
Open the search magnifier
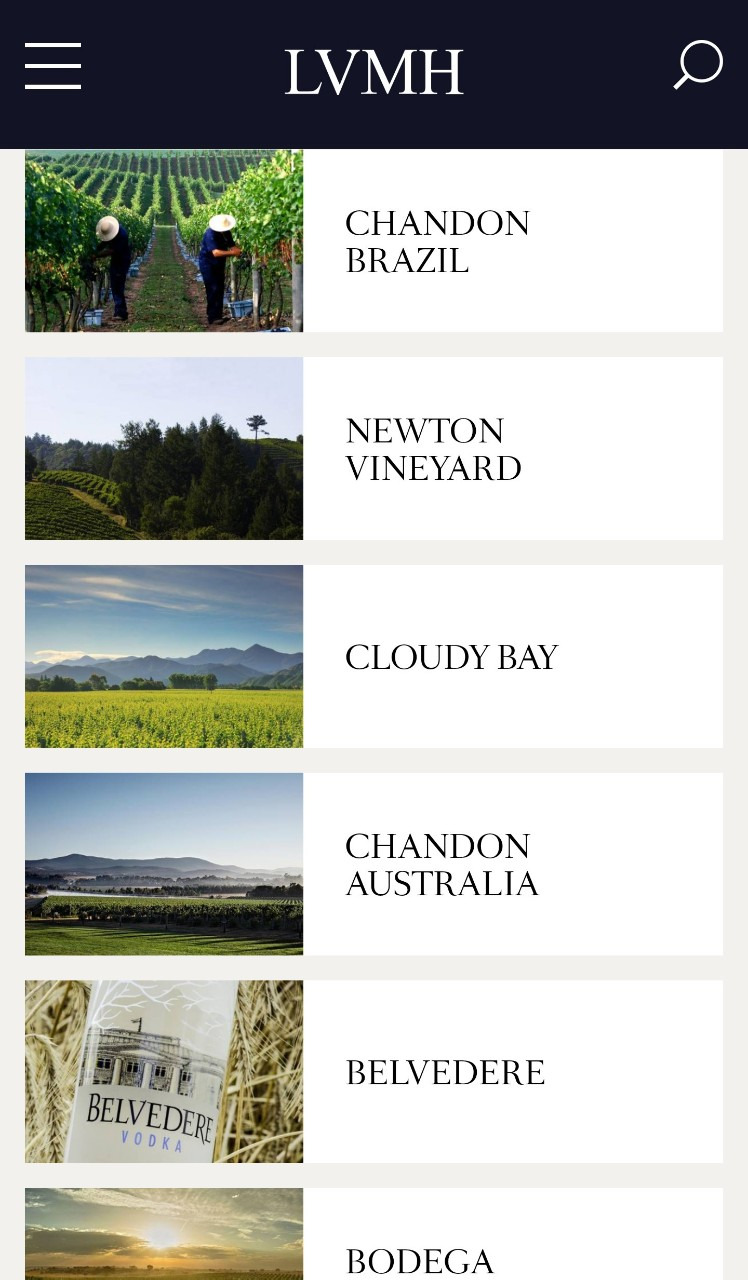[x=697, y=65]
